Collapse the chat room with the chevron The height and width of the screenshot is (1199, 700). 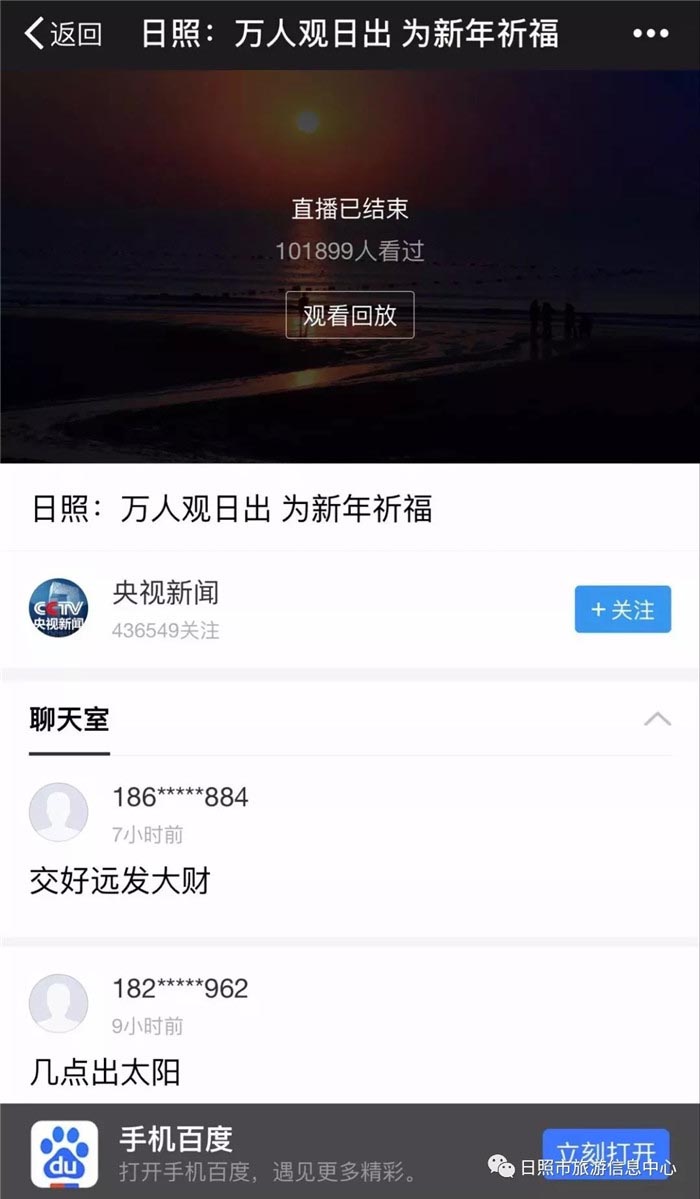coord(657,719)
